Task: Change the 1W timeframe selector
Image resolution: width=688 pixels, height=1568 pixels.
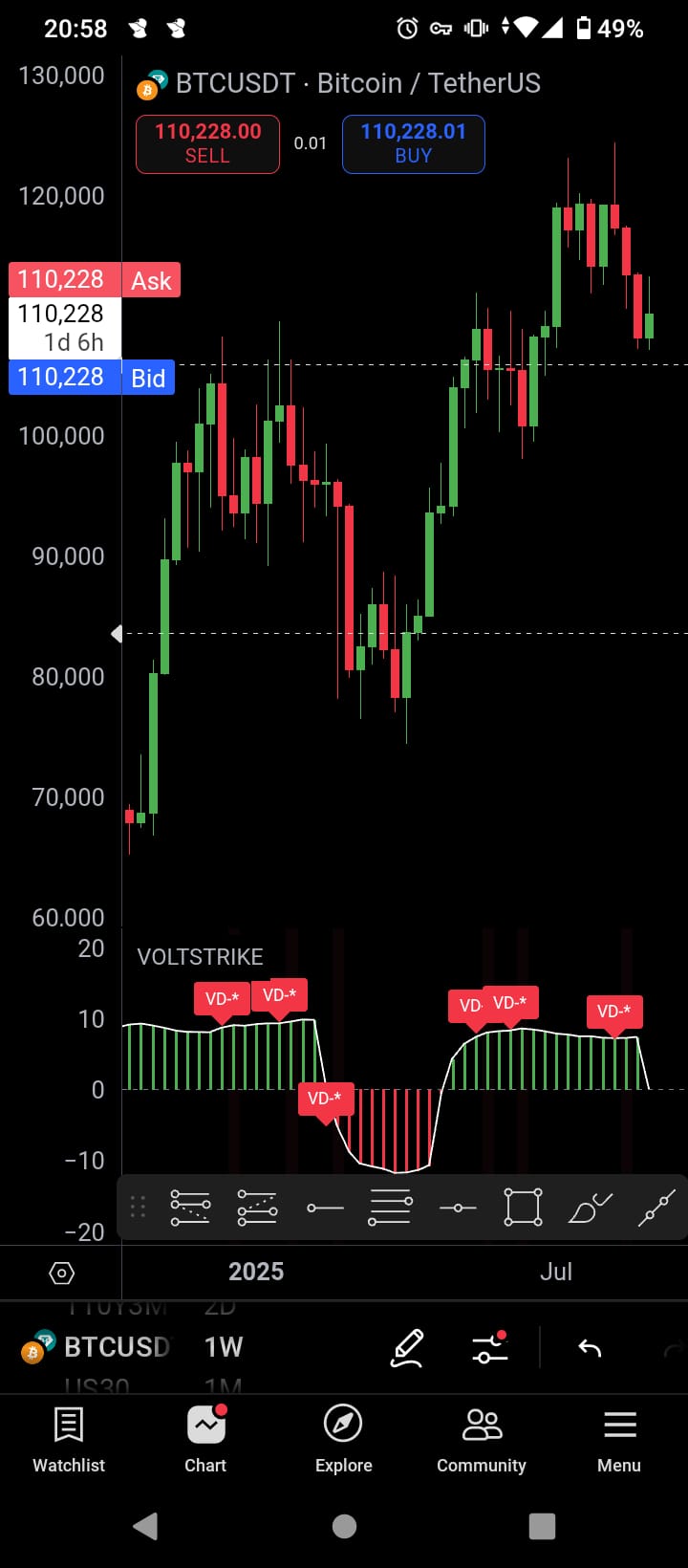Action: [x=224, y=1347]
